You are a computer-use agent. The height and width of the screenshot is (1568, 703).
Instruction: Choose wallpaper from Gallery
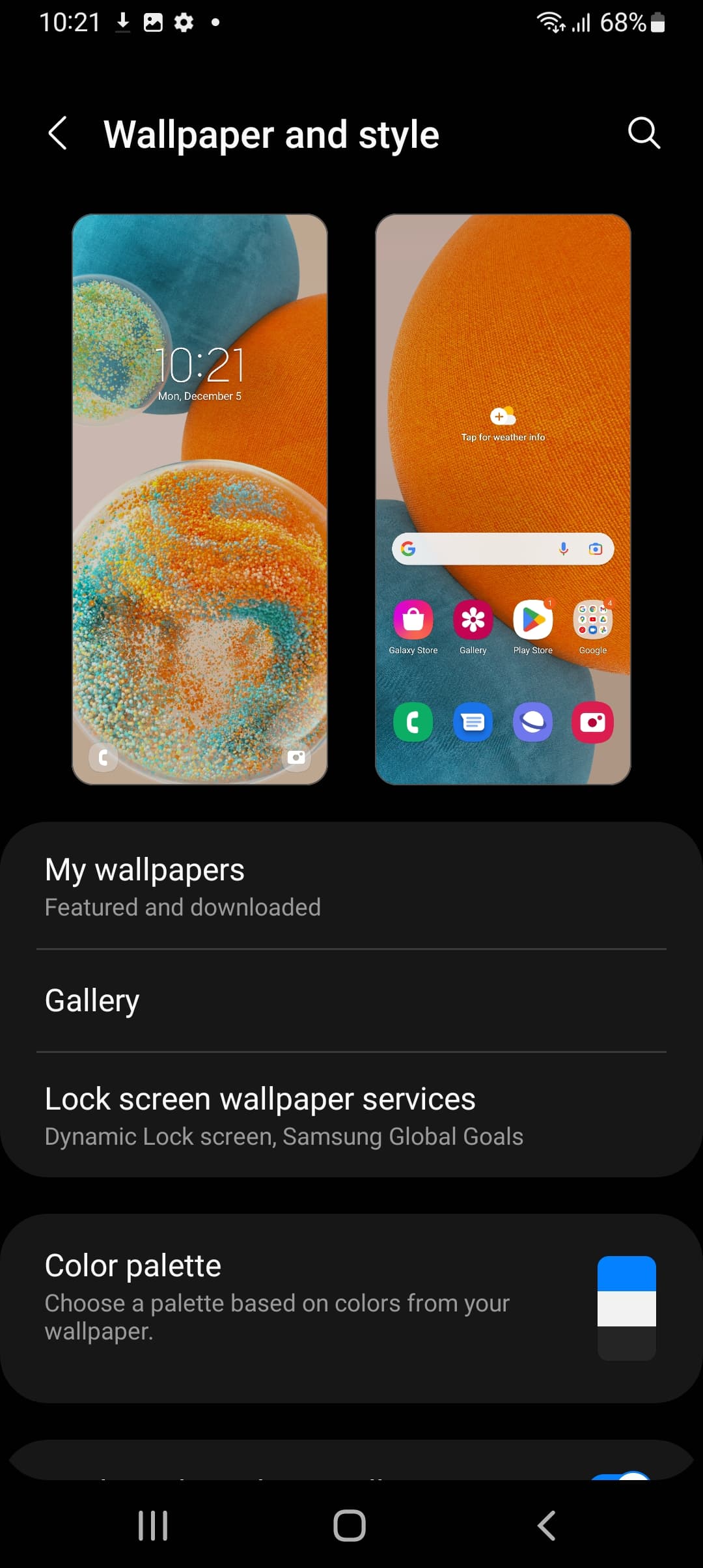pos(351,1001)
